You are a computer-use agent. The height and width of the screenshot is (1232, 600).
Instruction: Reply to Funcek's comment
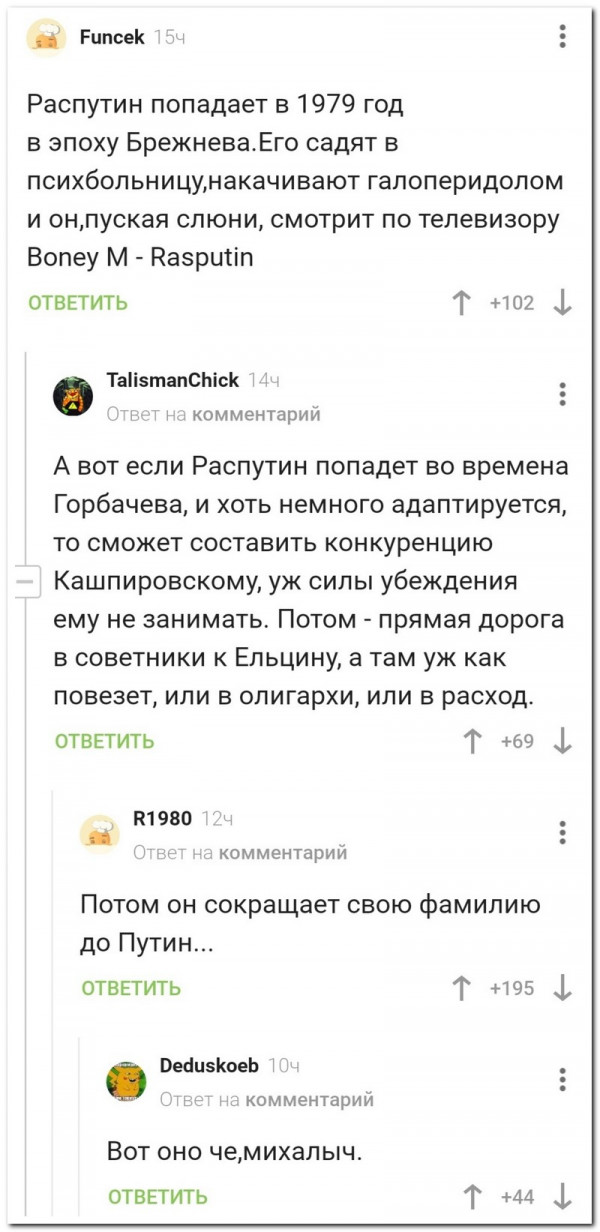point(78,303)
